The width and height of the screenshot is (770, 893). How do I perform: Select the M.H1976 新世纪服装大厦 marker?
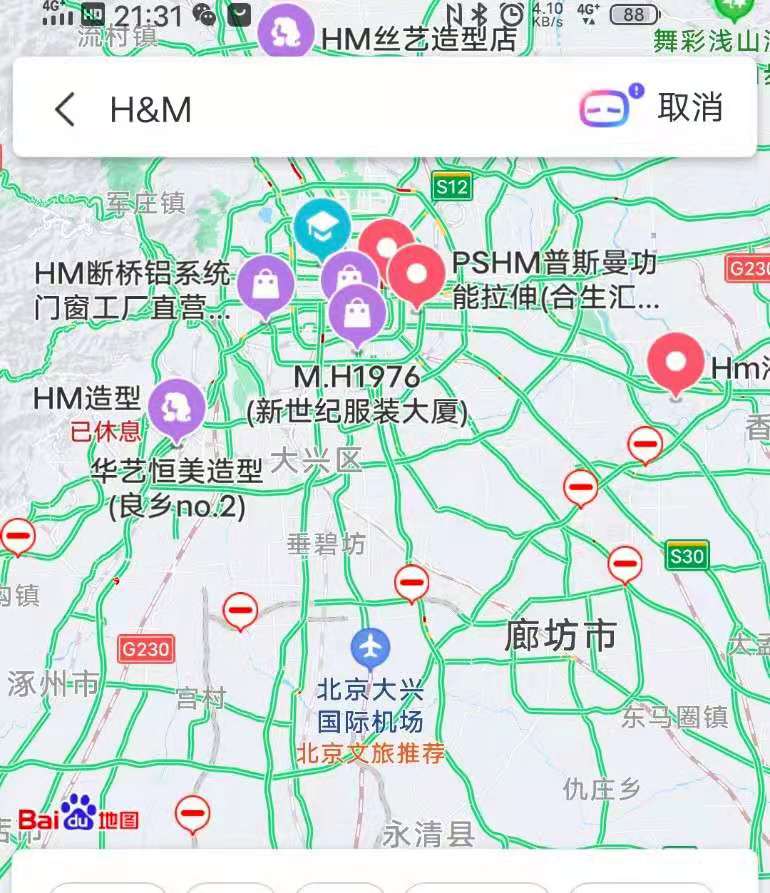(x=357, y=313)
